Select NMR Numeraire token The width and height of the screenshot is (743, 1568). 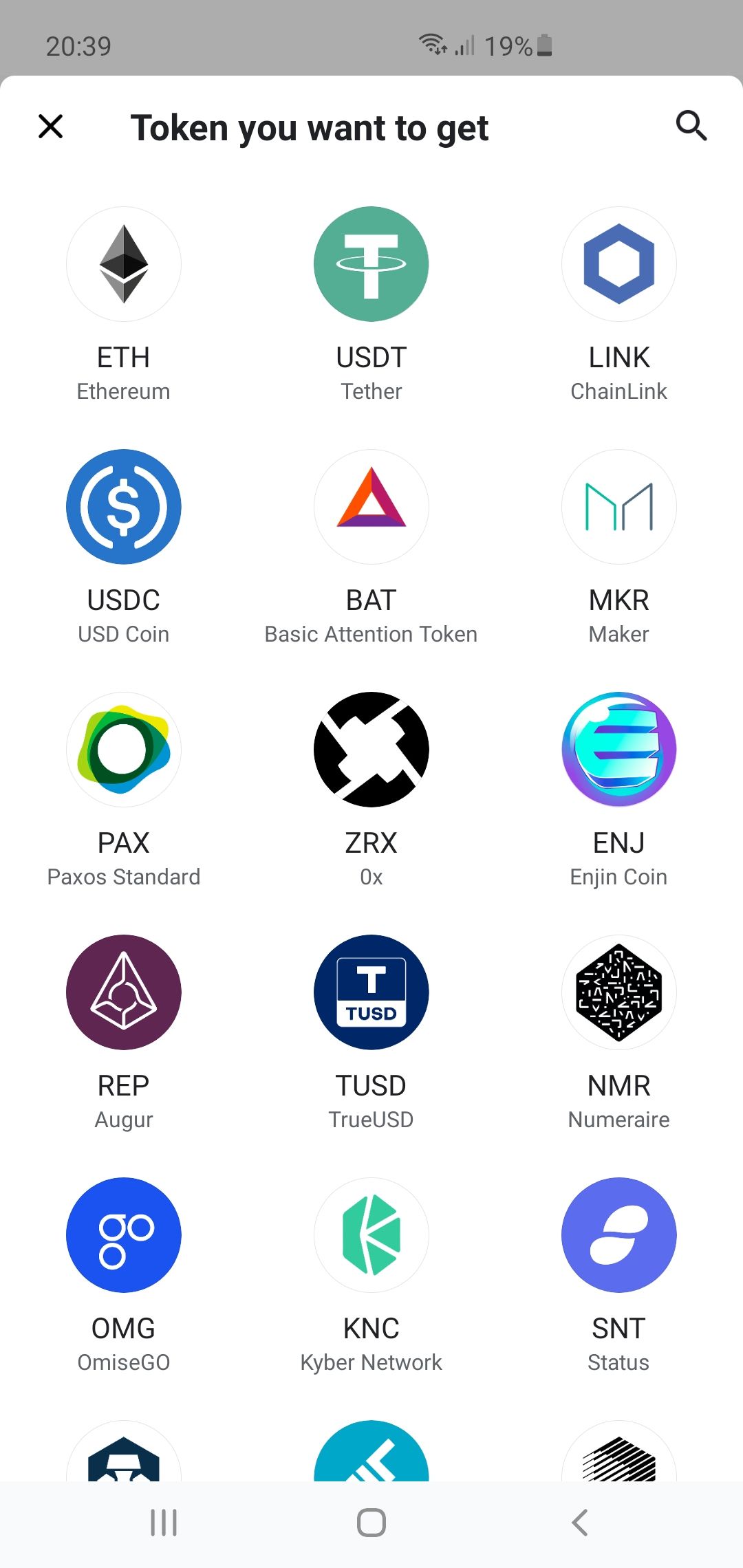(x=619, y=993)
